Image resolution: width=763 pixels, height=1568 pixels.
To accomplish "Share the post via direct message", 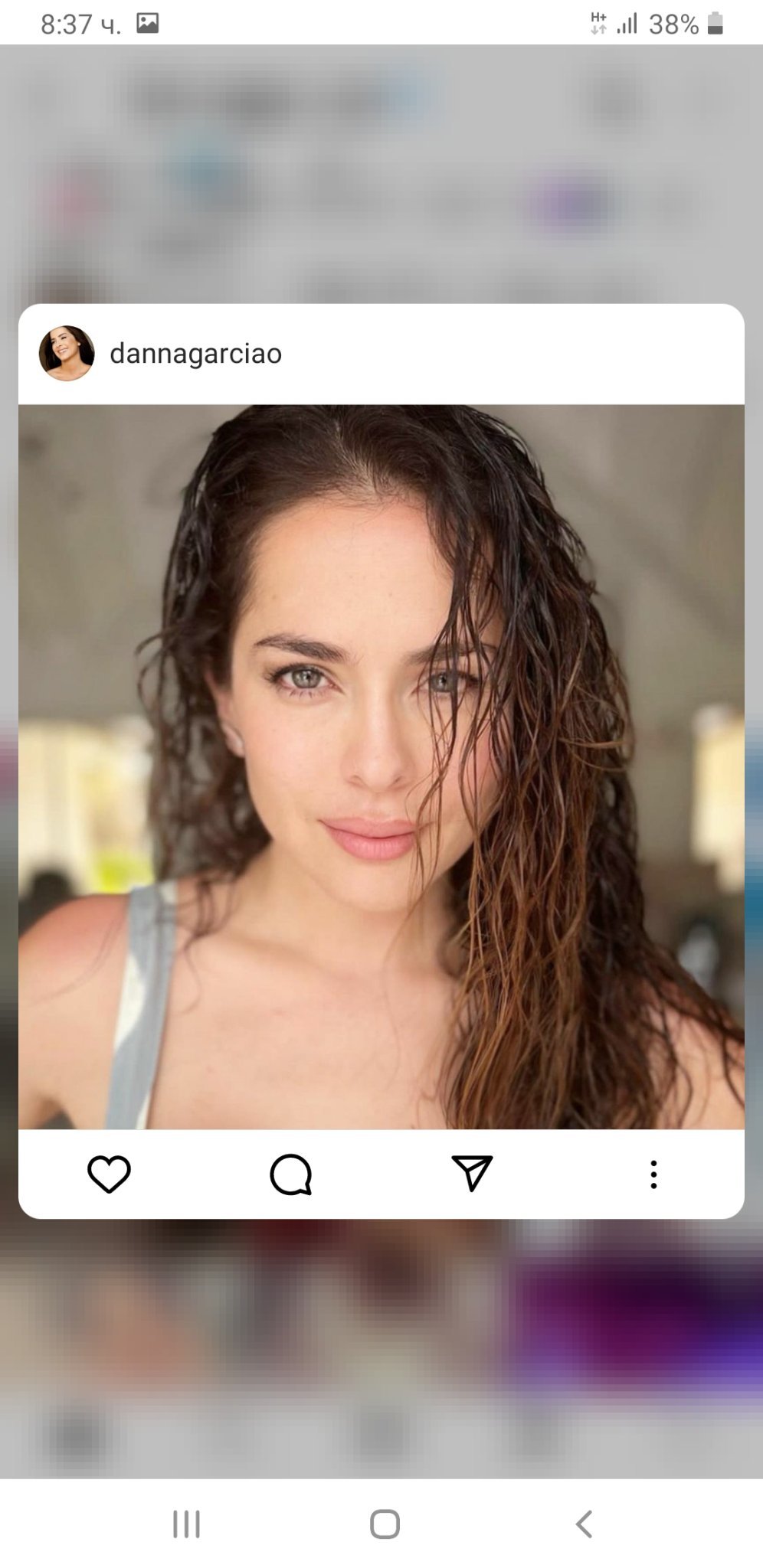I will click(x=472, y=1173).
